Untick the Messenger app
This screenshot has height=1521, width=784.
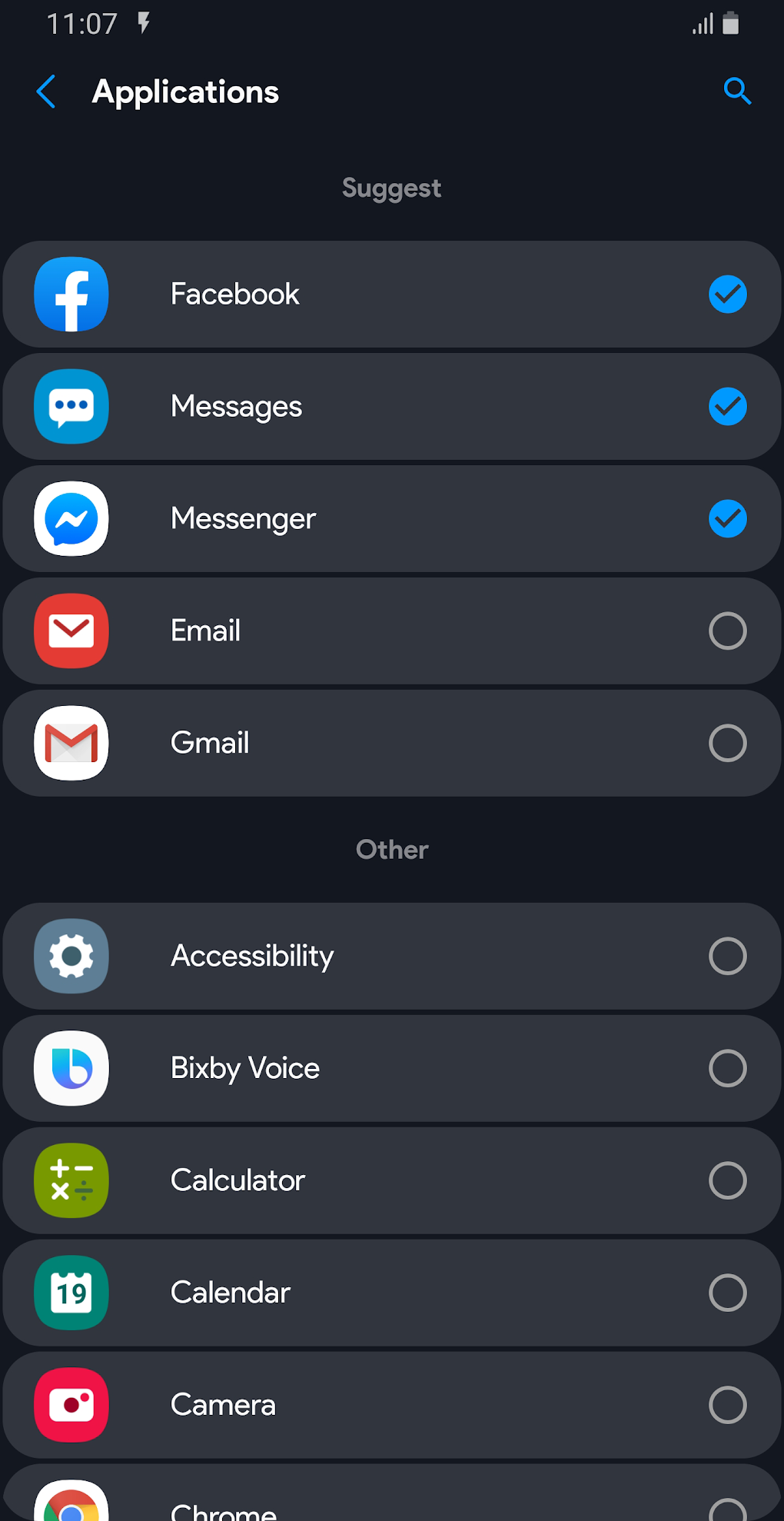coord(727,519)
